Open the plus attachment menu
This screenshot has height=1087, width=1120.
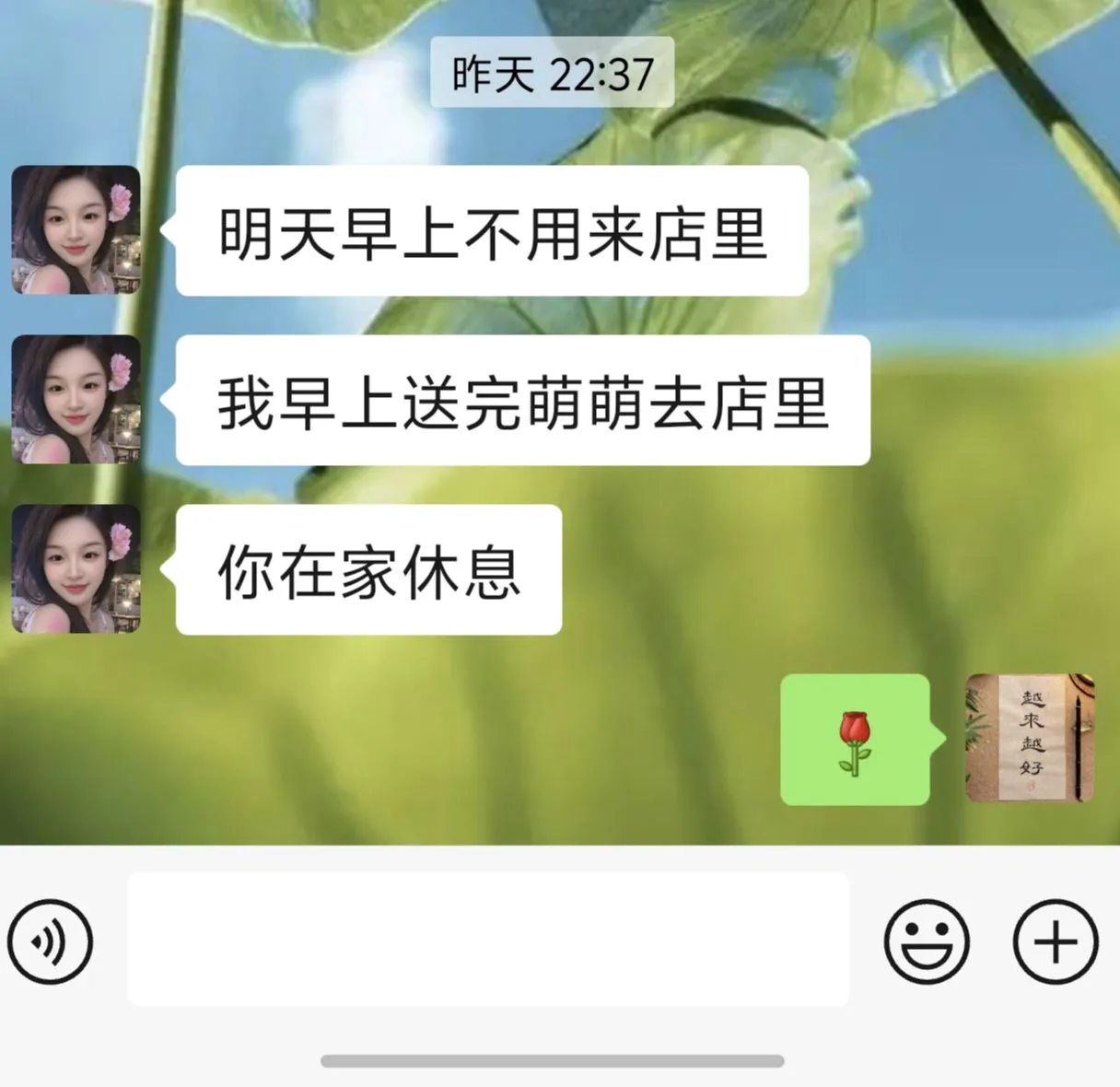click(1056, 941)
